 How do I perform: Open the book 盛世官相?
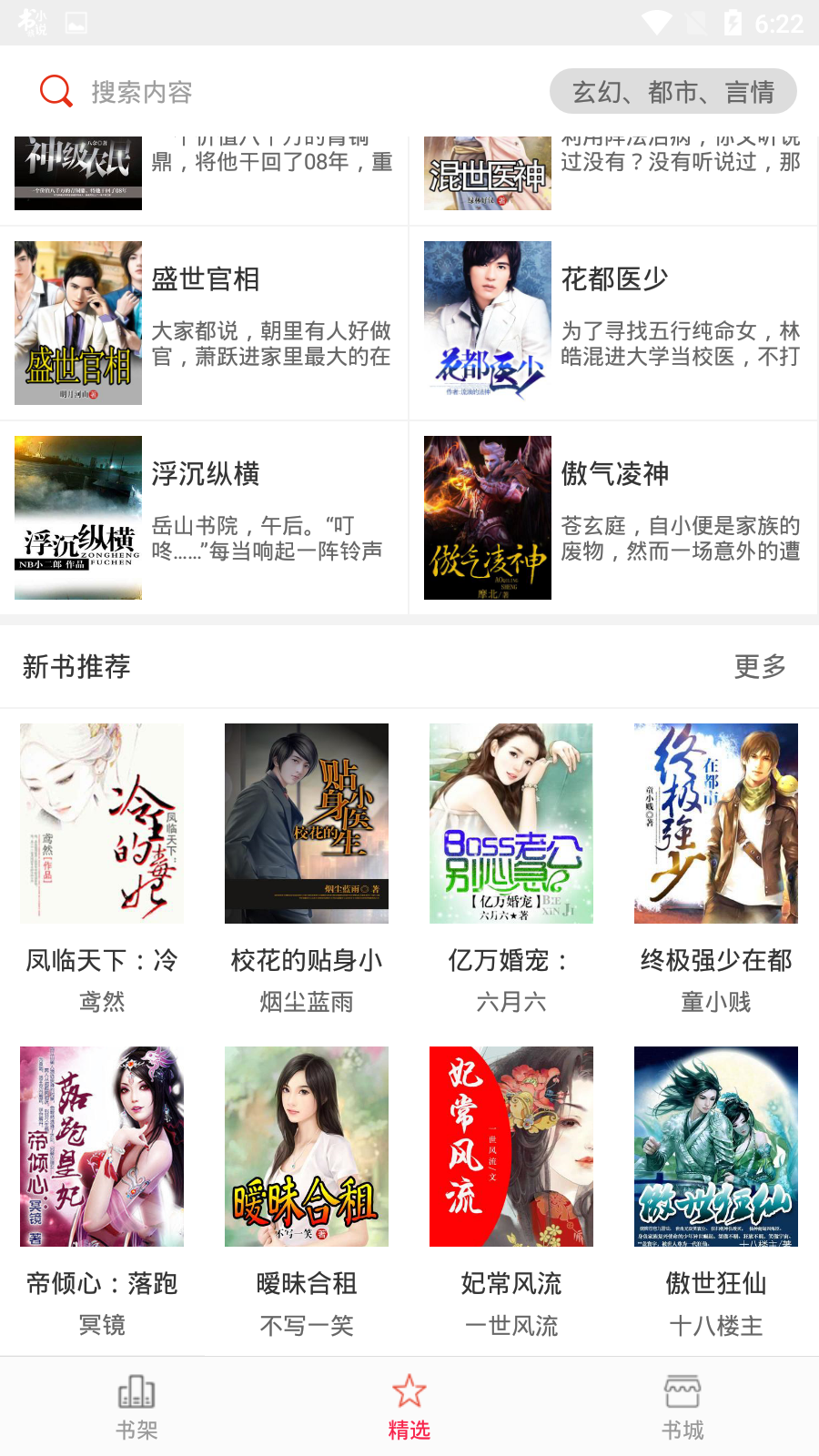(x=205, y=323)
